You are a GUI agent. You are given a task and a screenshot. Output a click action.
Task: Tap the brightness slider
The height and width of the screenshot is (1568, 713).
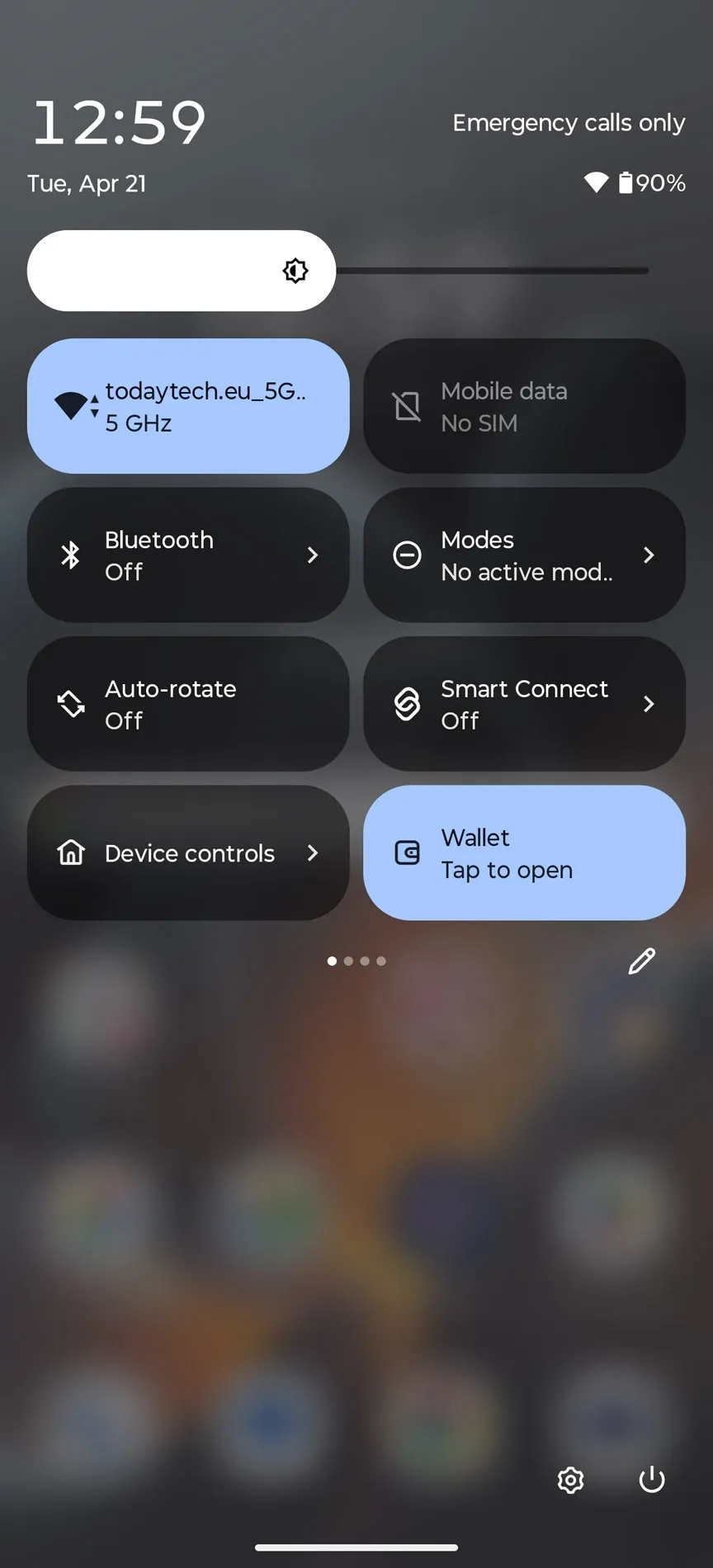(338, 271)
